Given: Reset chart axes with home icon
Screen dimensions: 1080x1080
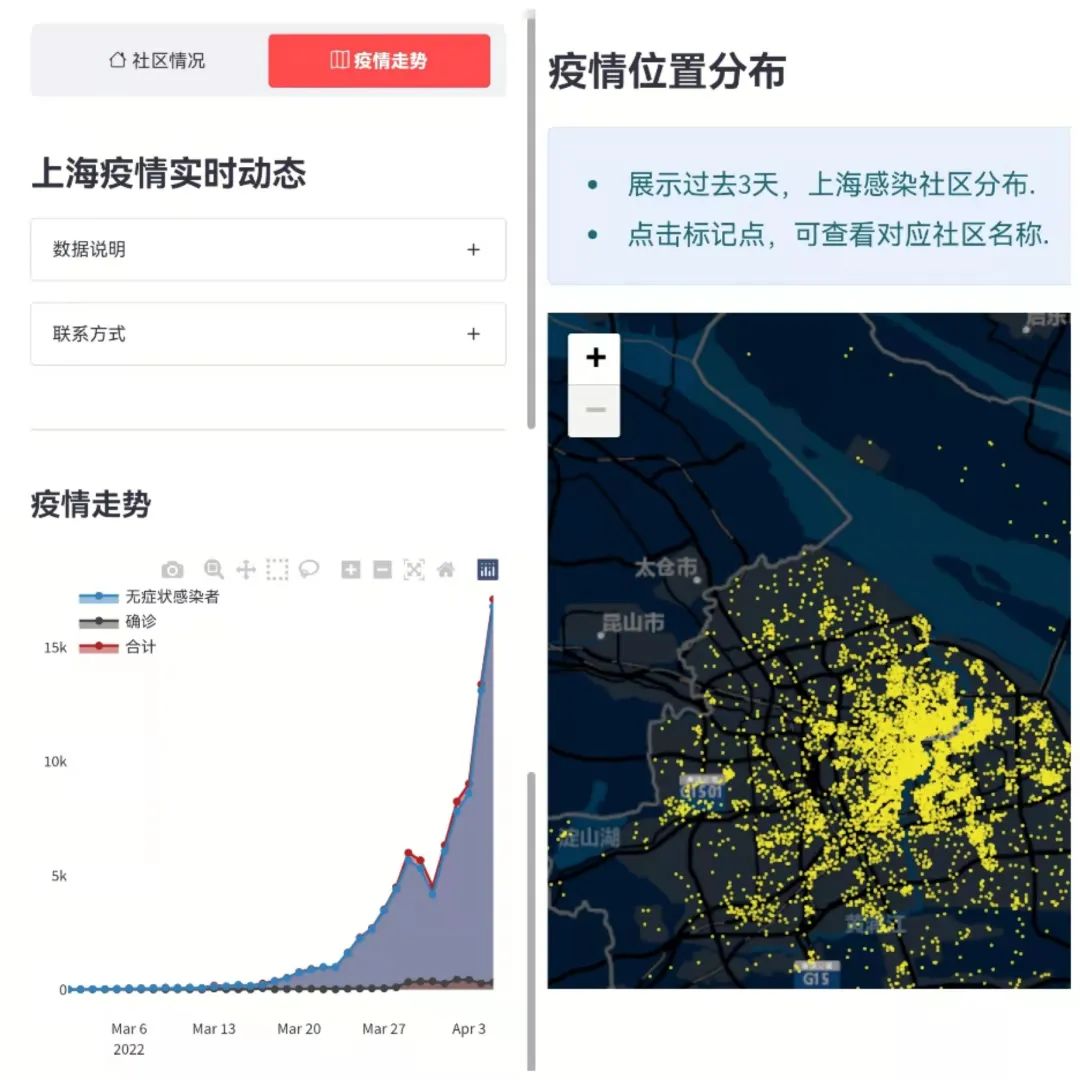Looking at the screenshot, I should point(446,570).
